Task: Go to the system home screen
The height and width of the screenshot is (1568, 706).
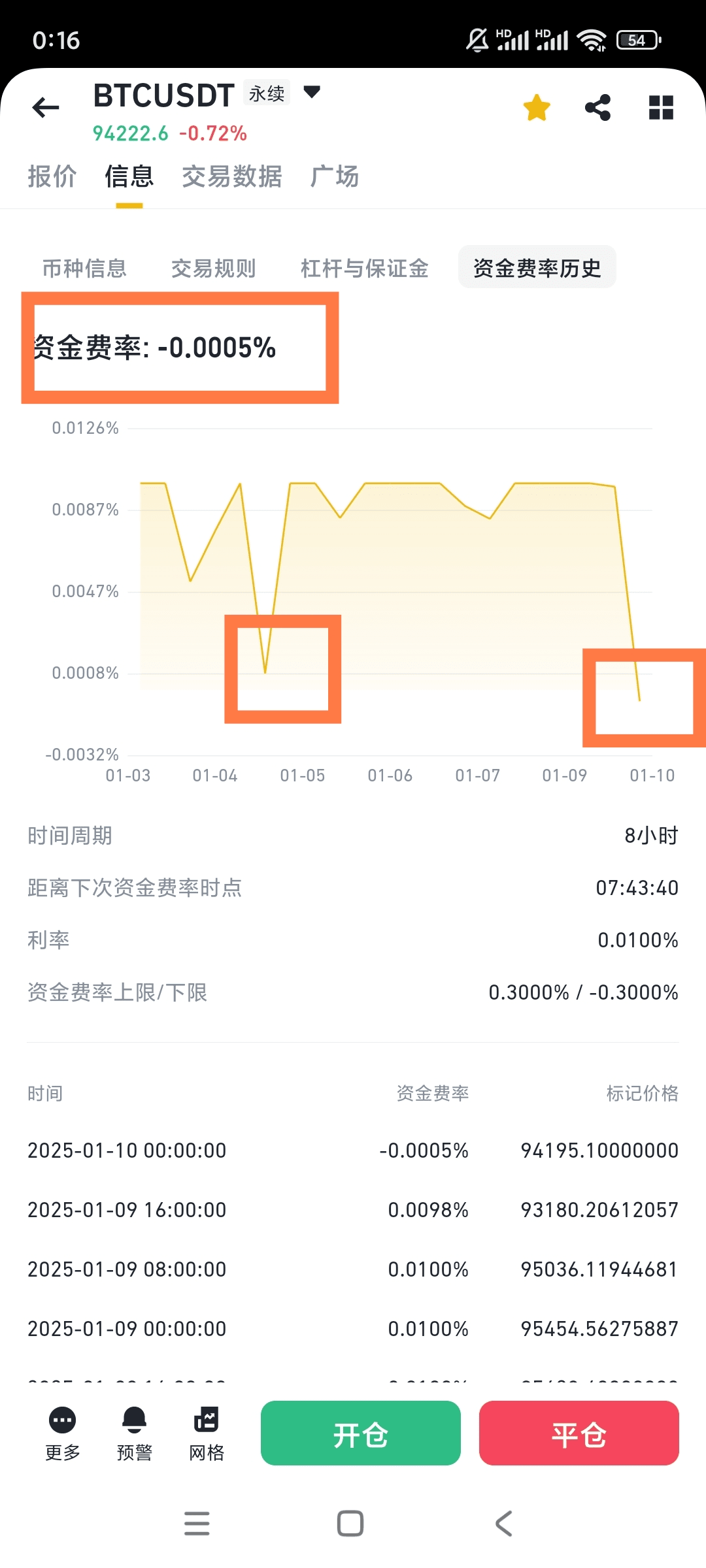Action: (350, 1524)
